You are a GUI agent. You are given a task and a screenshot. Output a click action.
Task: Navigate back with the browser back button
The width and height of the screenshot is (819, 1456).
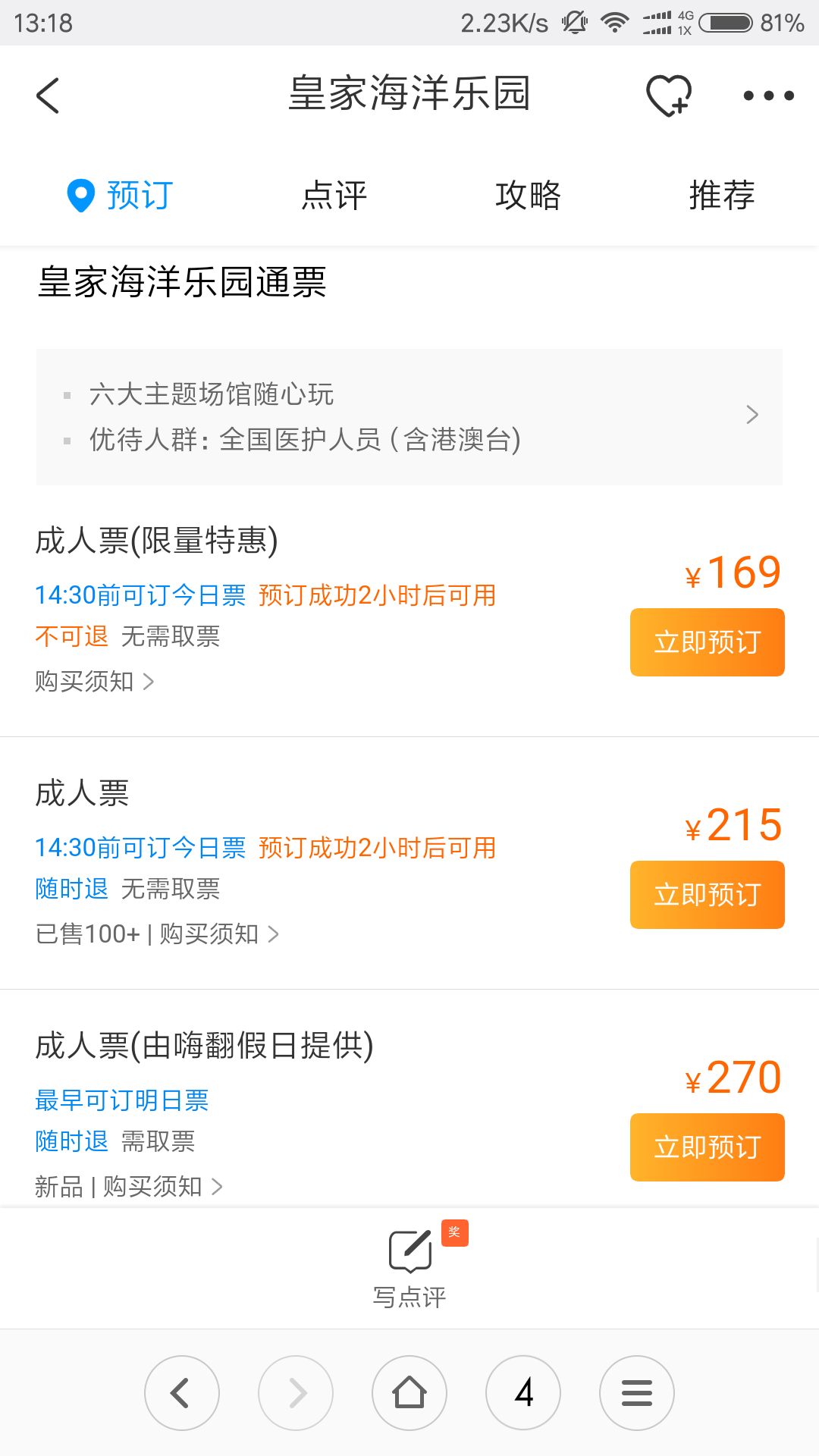182,1393
